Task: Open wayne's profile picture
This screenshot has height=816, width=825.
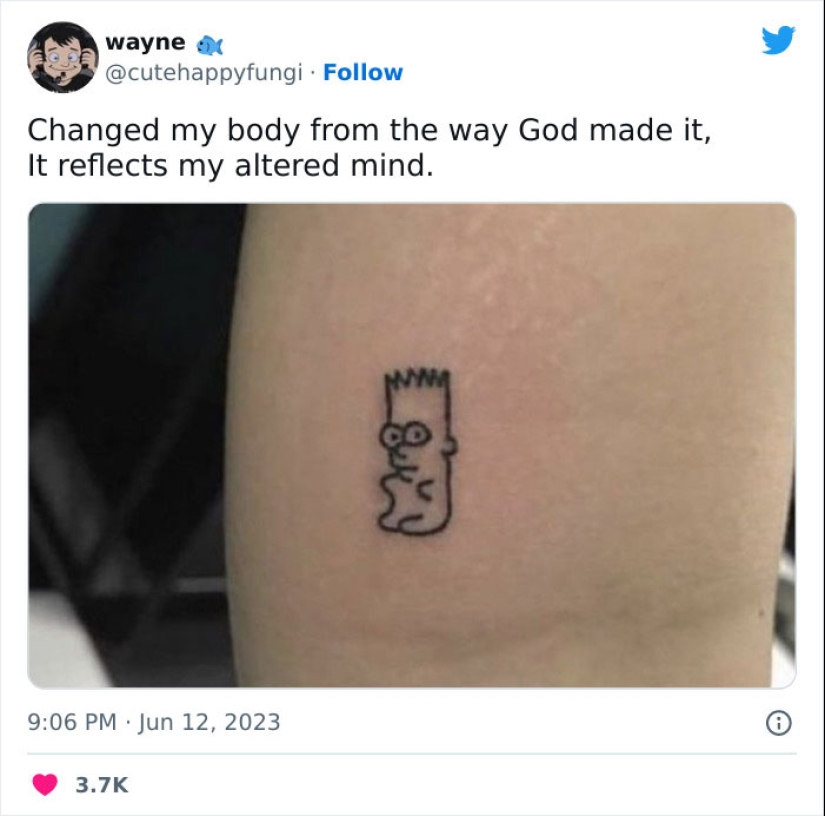Action: click(62, 58)
